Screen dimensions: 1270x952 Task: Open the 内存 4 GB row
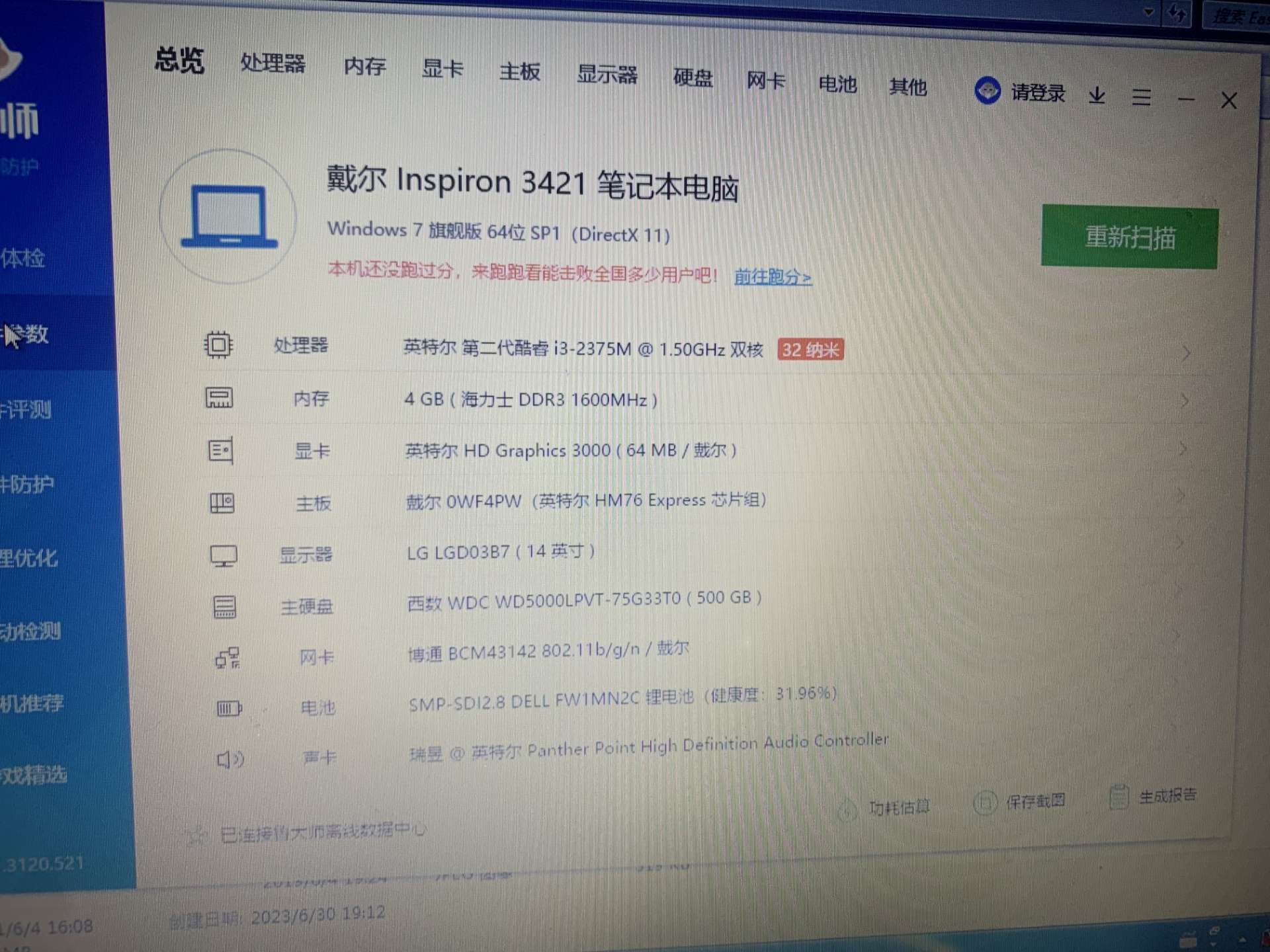(x=530, y=399)
